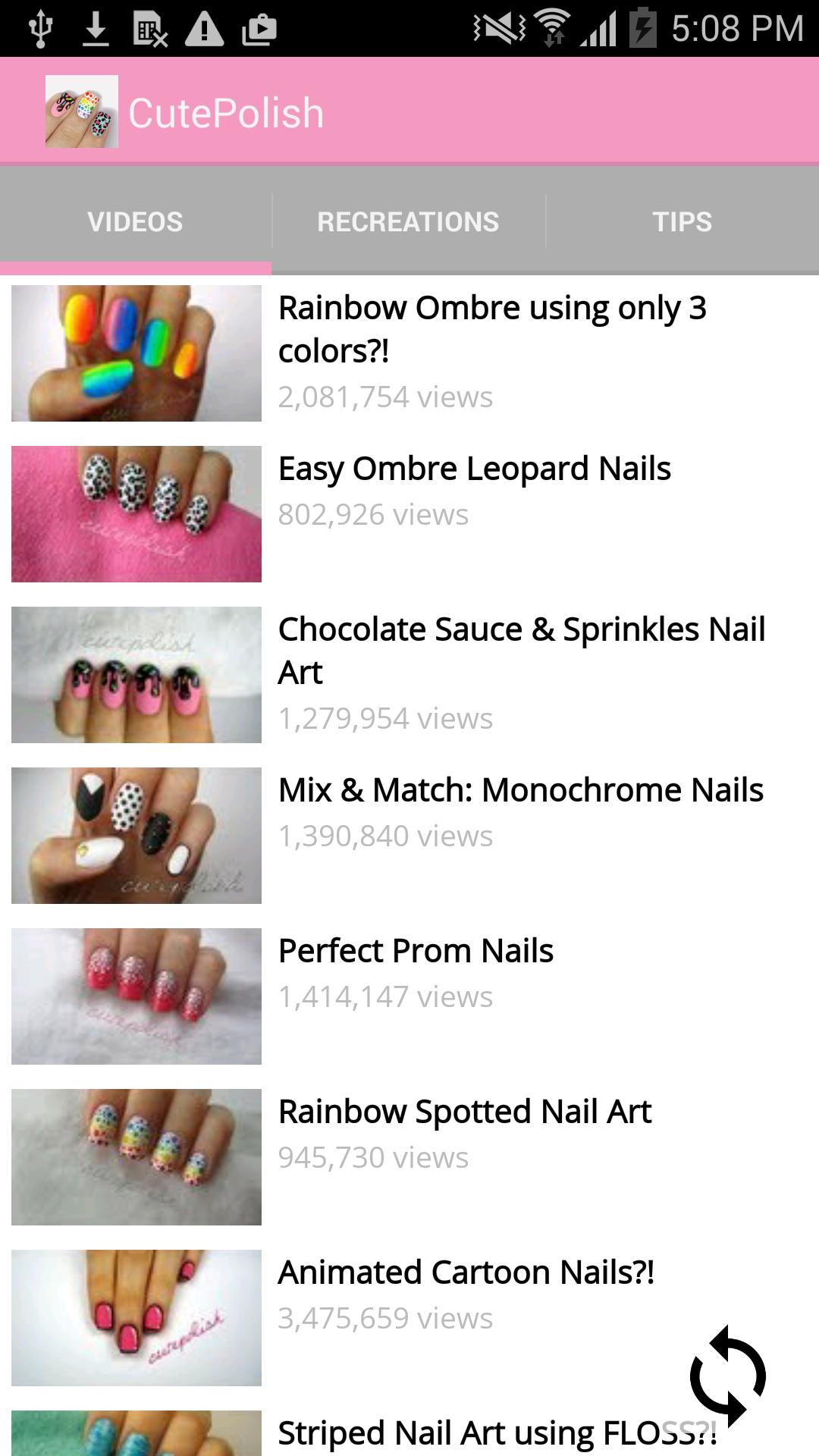The height and width of the screenshot is (1456, 819).
Task: Tap the Easy Ombre Leopard Nails thumbnail
Action: tap(136, 513)
